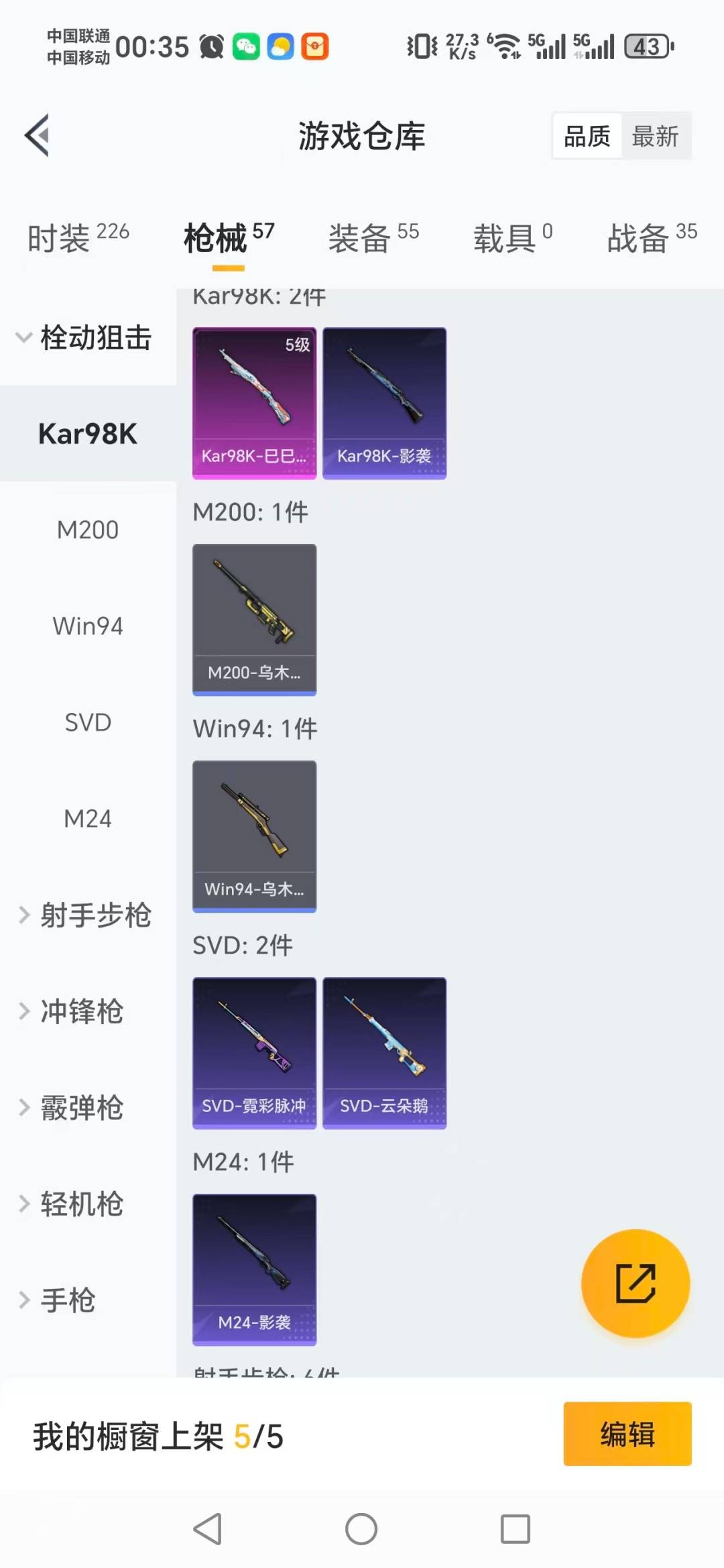Image resolution: width=724 pixels, height=1568 pixels.
Task: Jump to Win94 in the sidebar
Action: click(88, 626)
